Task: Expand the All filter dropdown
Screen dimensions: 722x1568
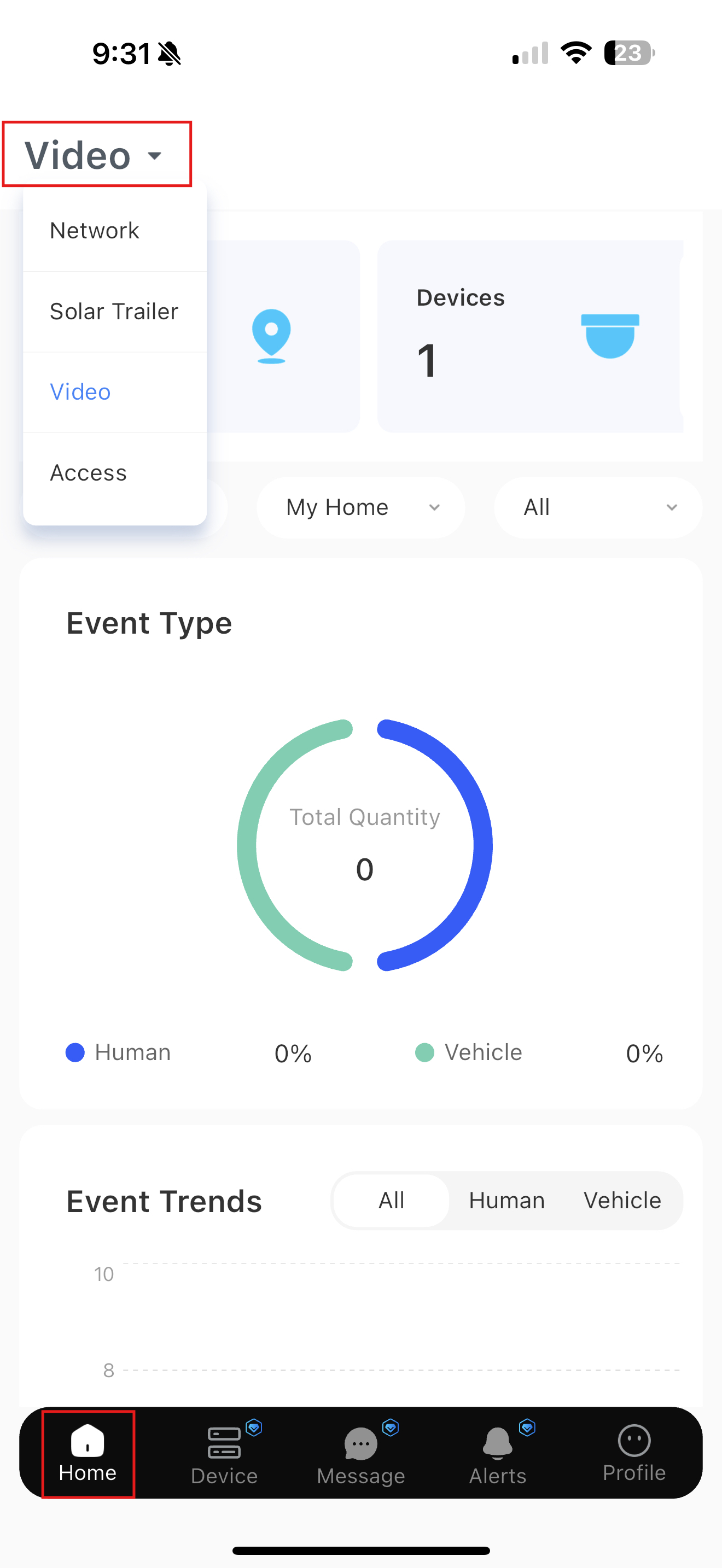Action: tap(598, 508)
